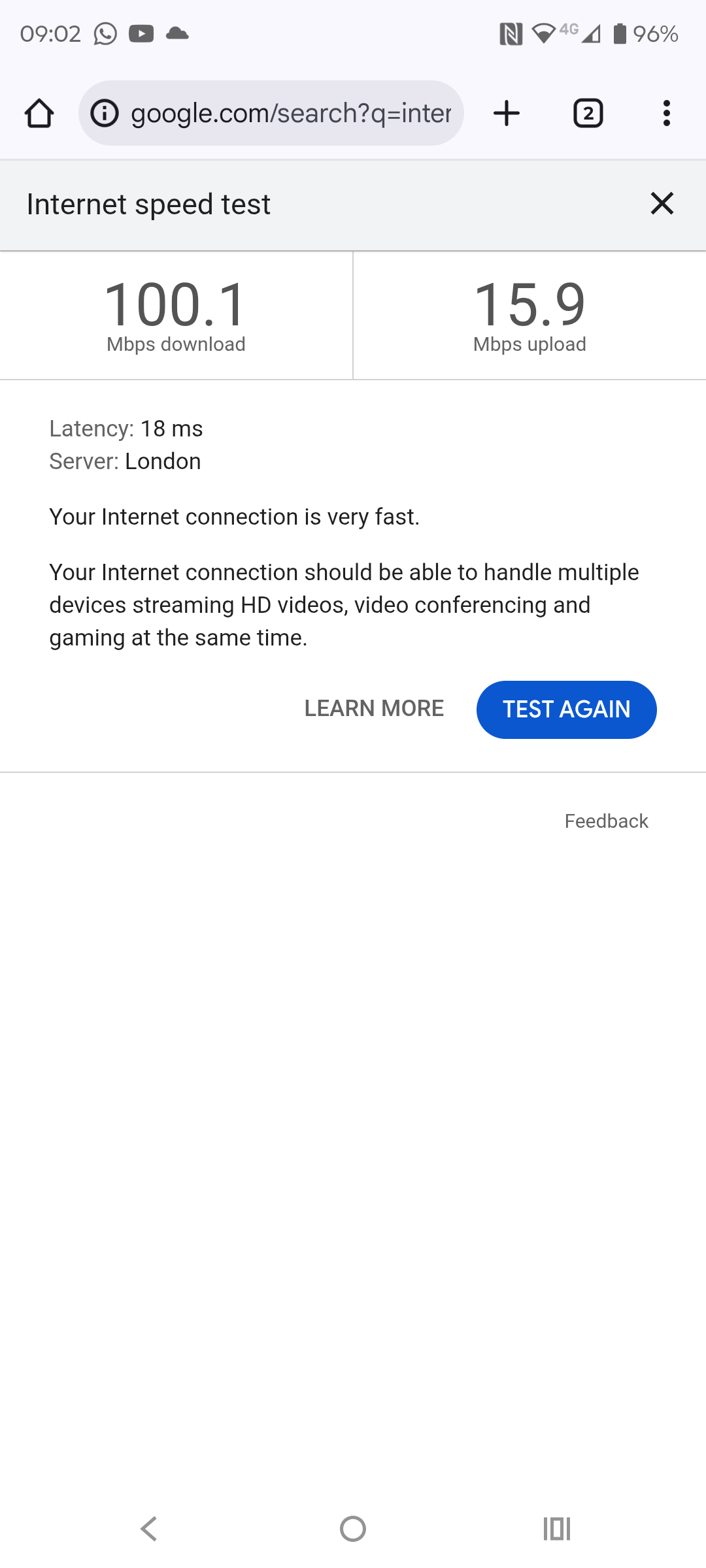This screenshot has height=1568, width=706.
Task: Open the tab switcher showing 2 tabs
Action: (588, 114)
